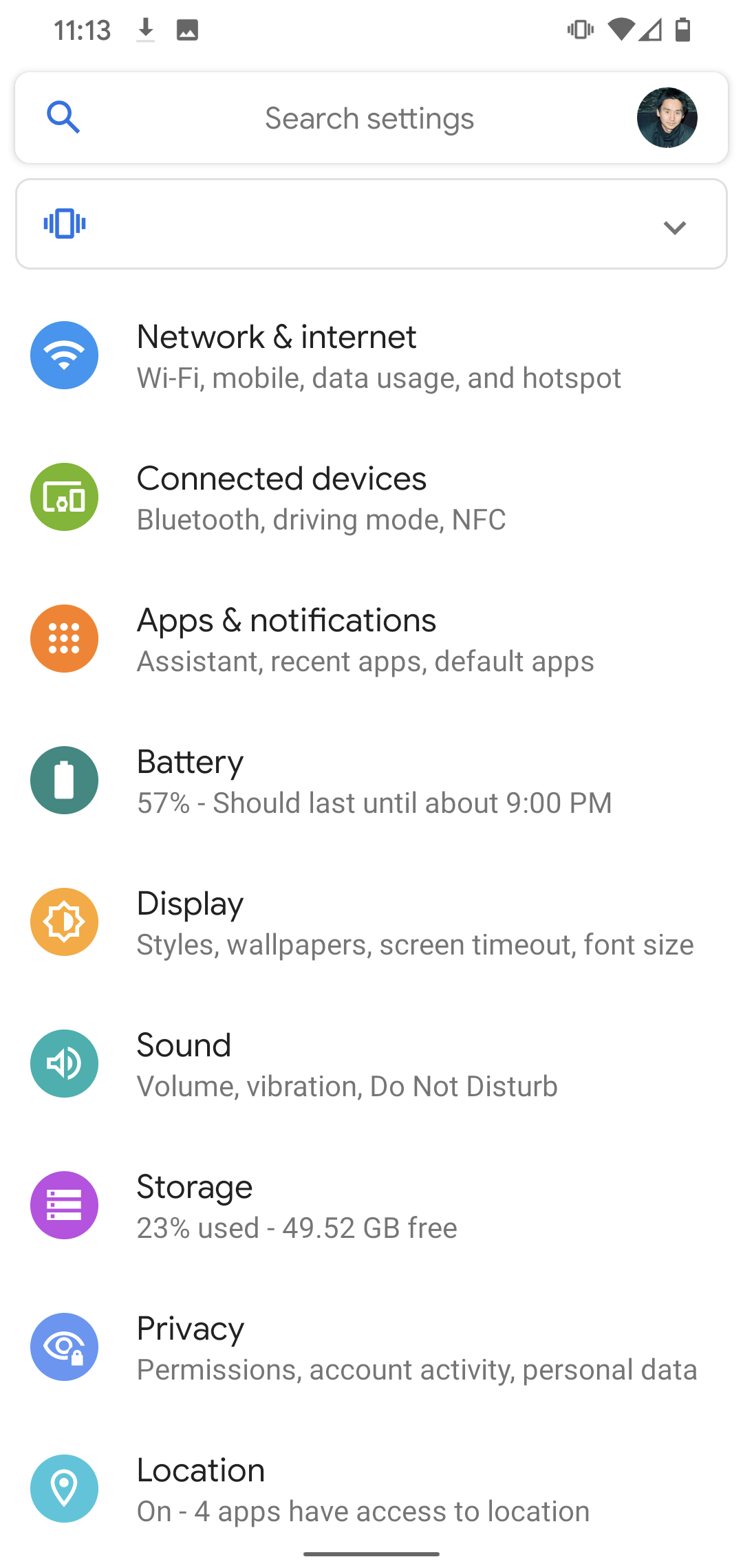Open Location settings
This screenshot has width=743, height=1568.
coord(371,1489)
